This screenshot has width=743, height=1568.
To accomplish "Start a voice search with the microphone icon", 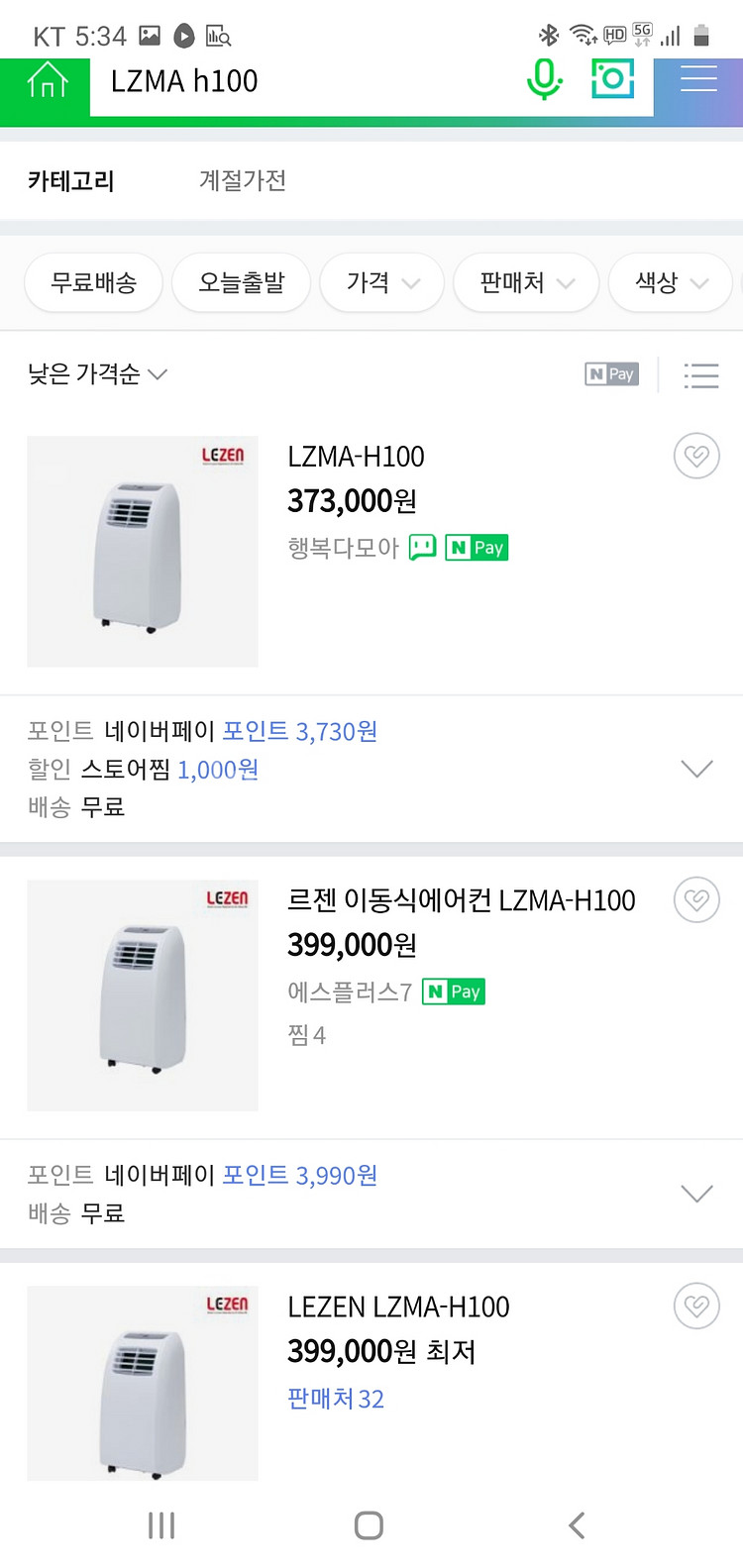I will click(x=544, y=77).
